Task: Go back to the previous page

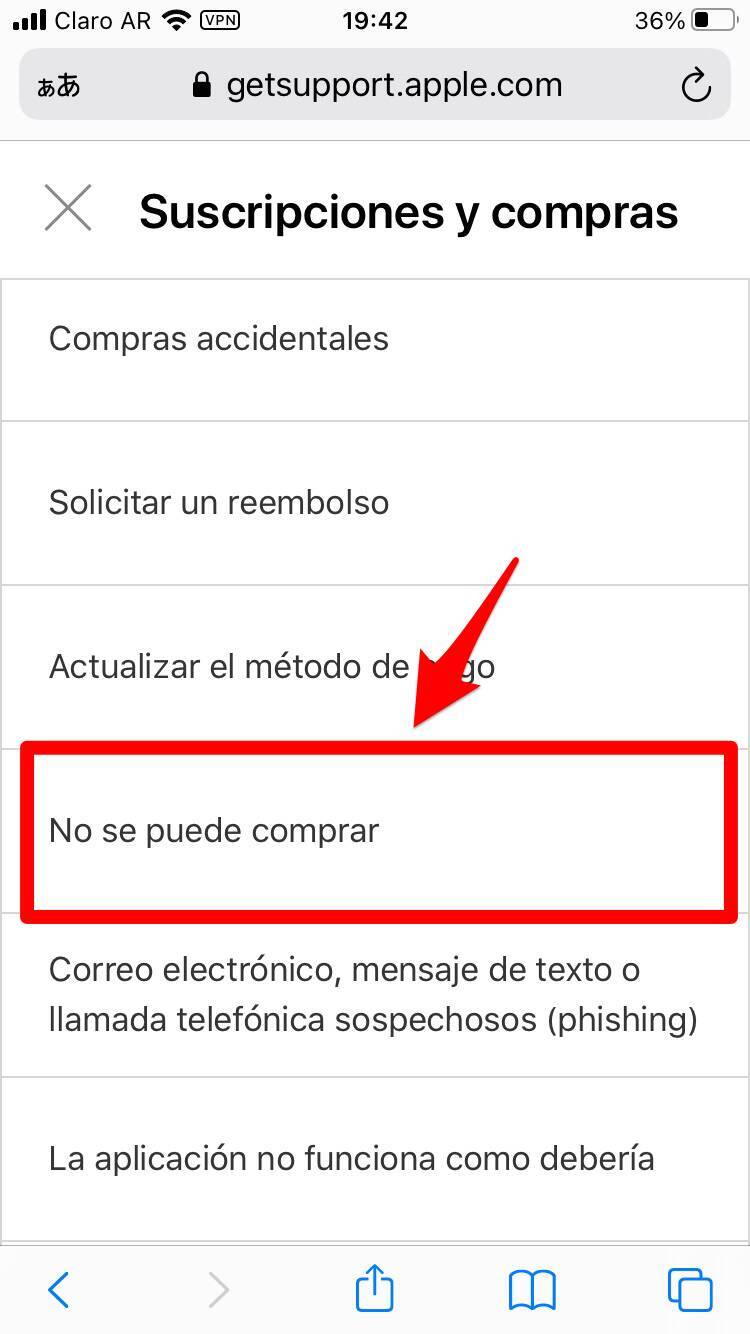Action: tap(59, 1290)
